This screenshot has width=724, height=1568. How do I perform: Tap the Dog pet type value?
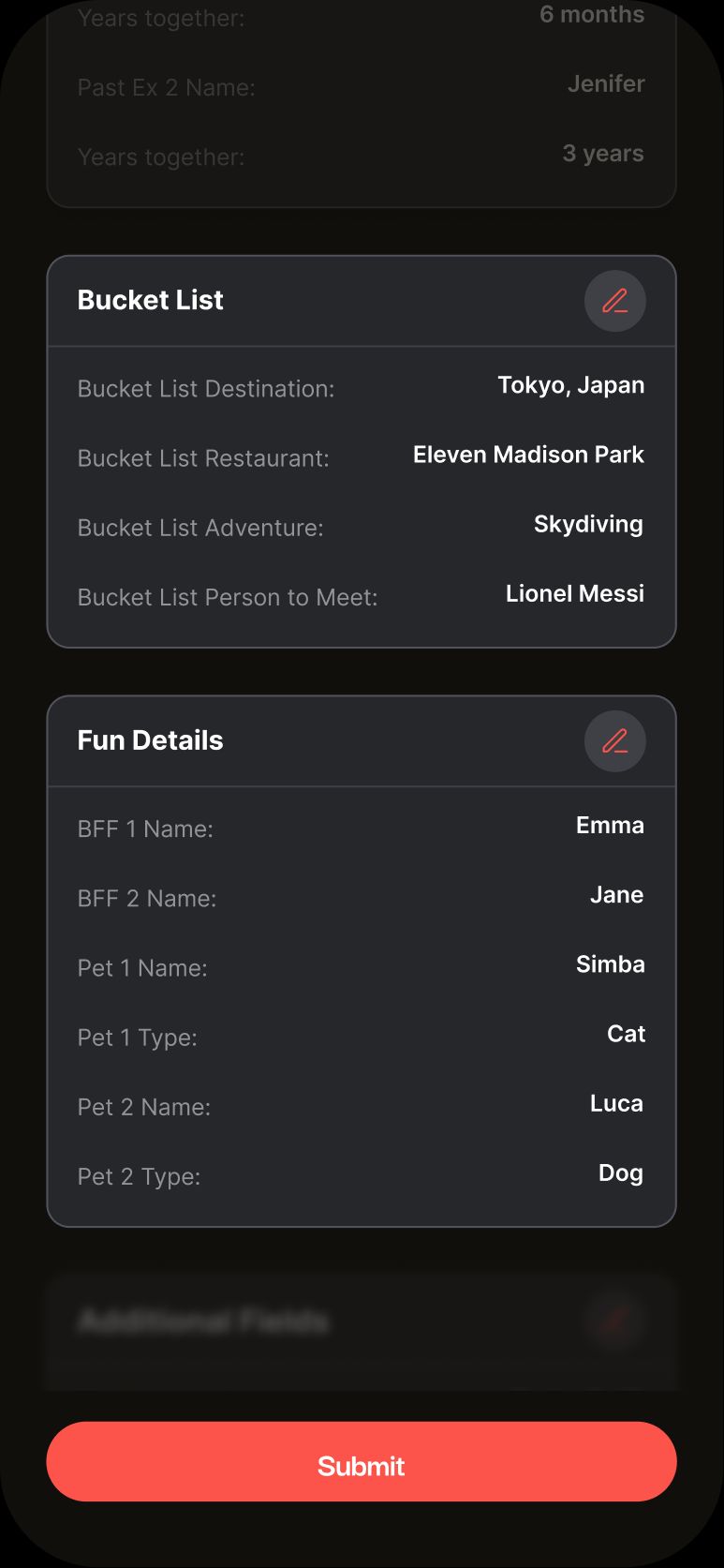tap(621, 1172)
